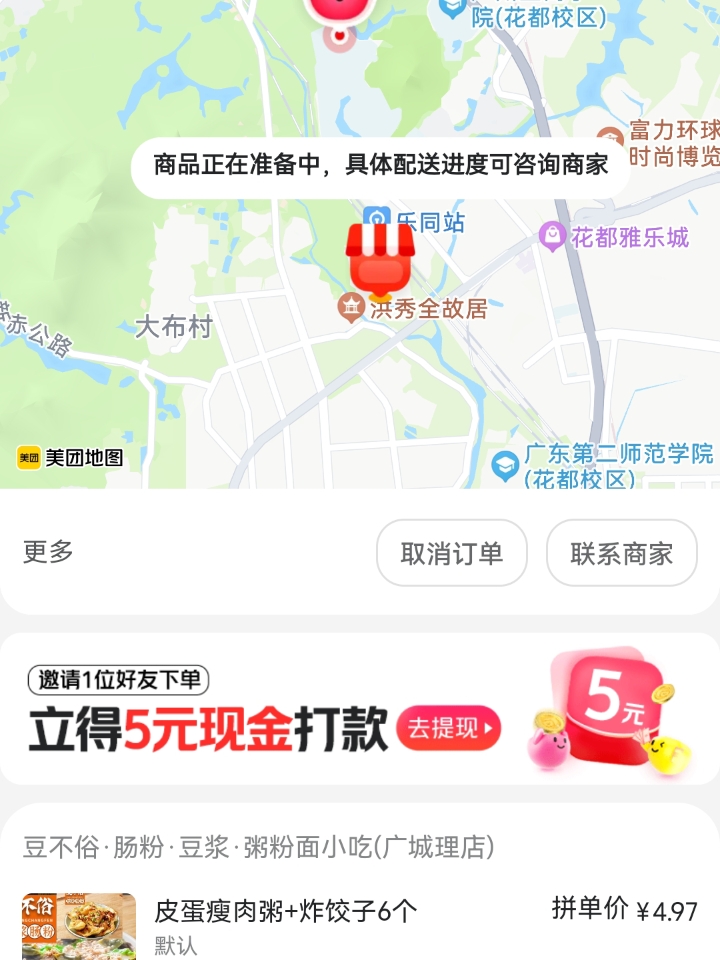Open the 更多 options

coord(48,552)
